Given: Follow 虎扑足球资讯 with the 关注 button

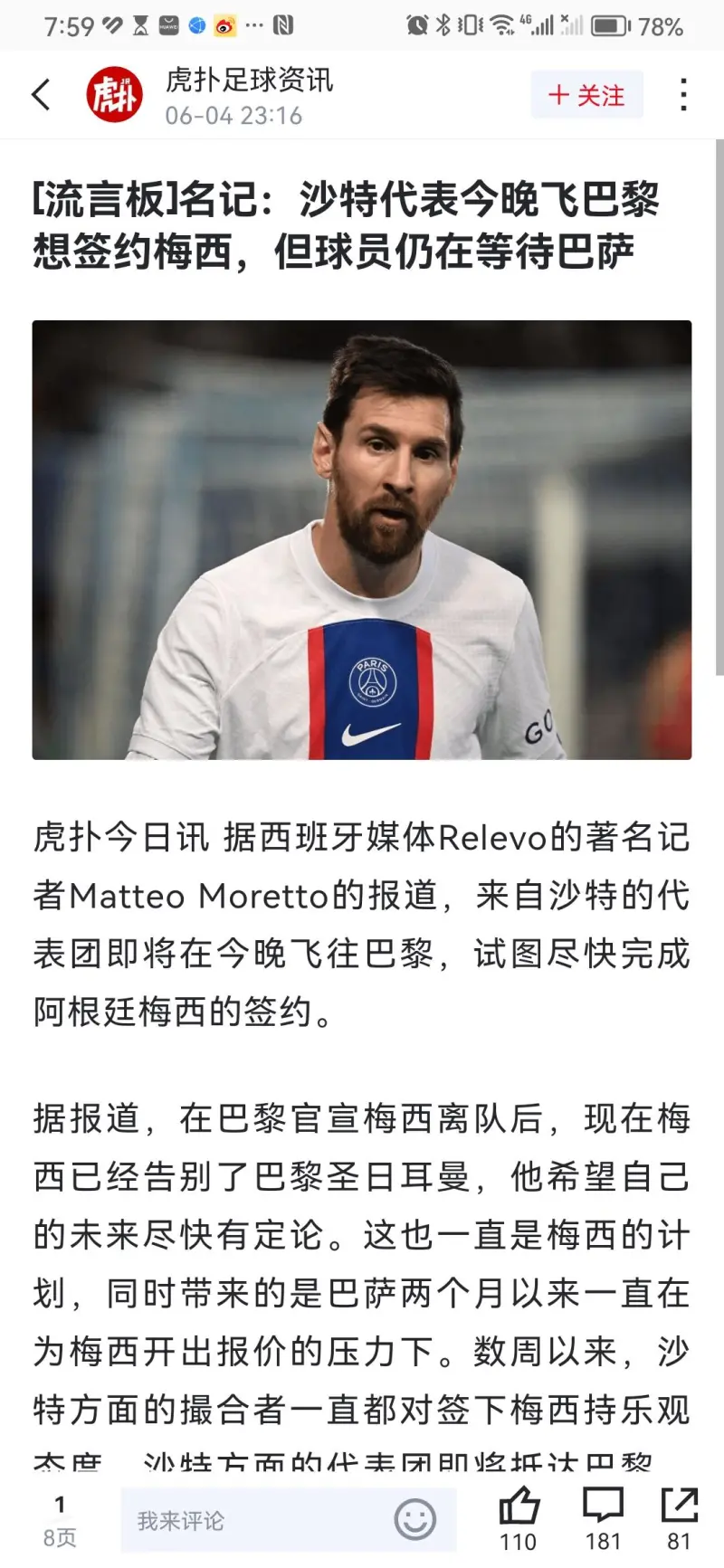Looking at the screenshot, I should coord(586,95).
